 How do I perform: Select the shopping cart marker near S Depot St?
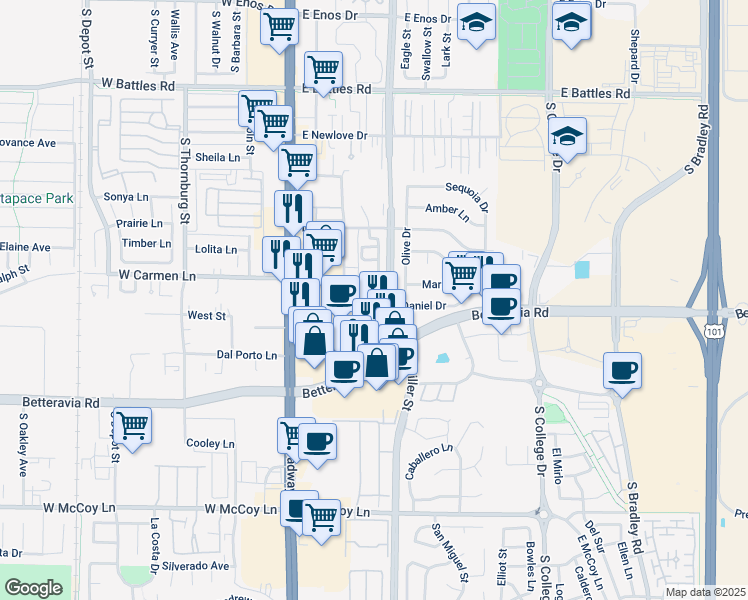[x=132, y=426]
